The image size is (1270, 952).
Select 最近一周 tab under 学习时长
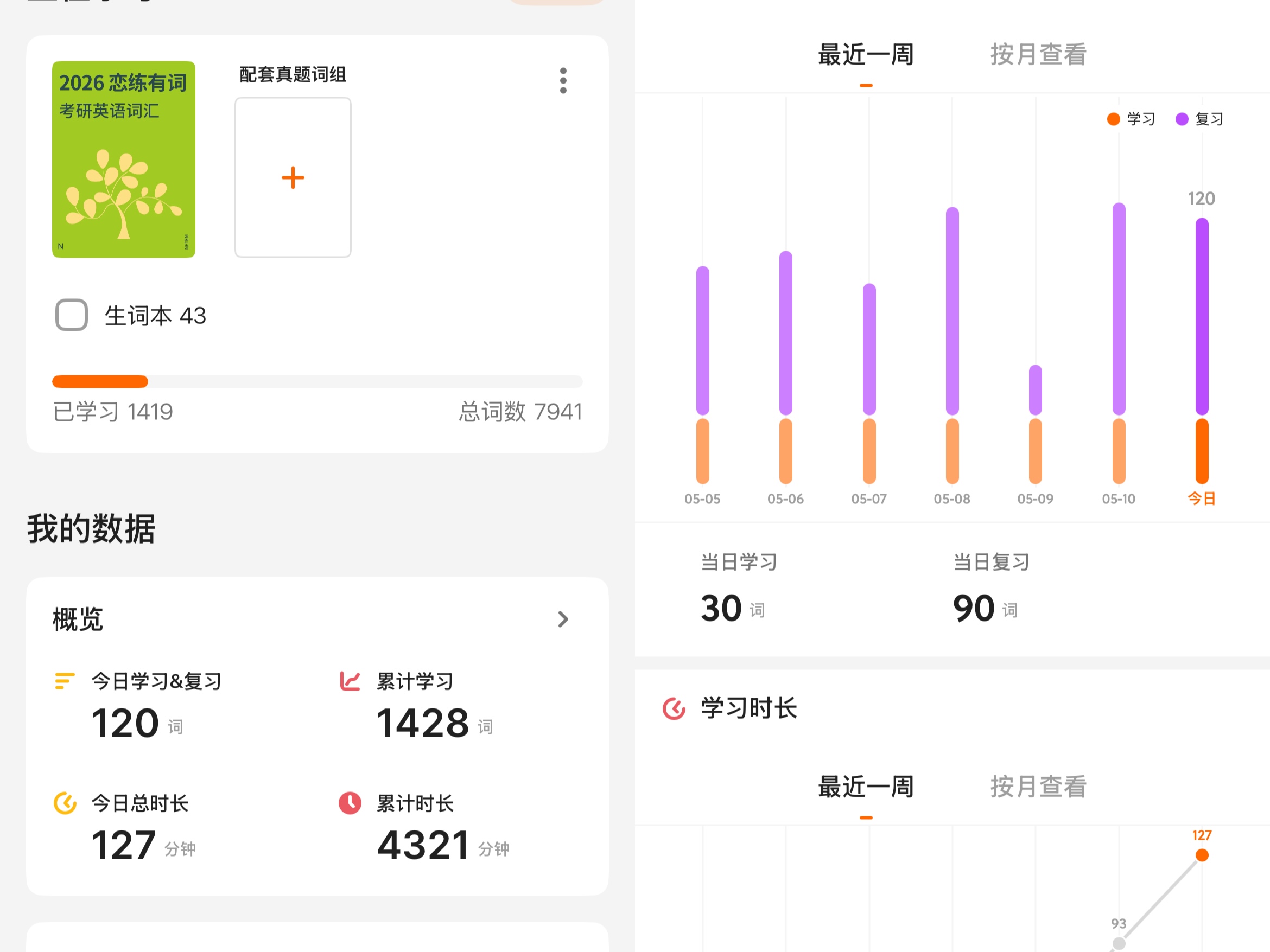(866, 787)
